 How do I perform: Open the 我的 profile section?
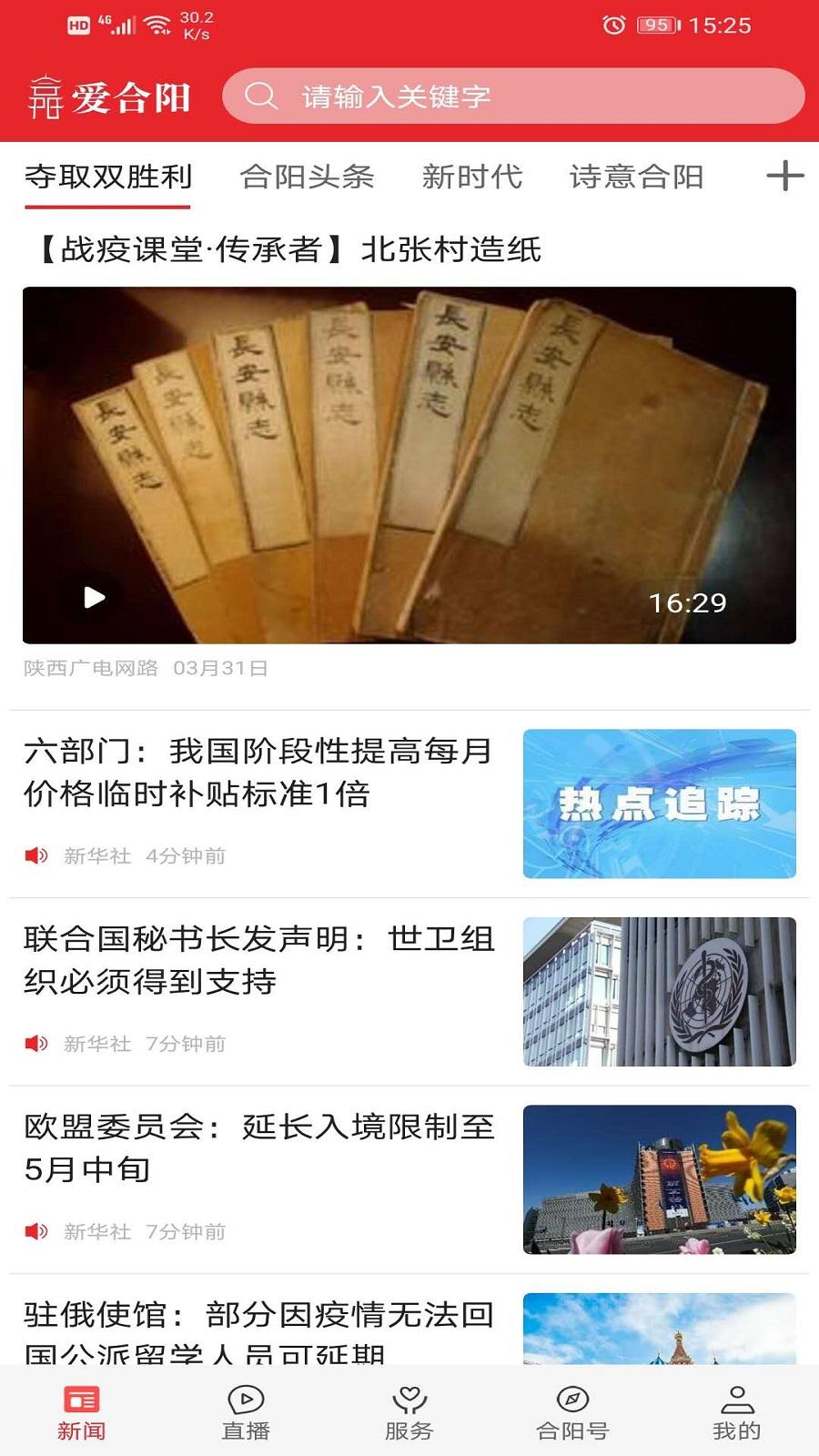point(735,1405)
